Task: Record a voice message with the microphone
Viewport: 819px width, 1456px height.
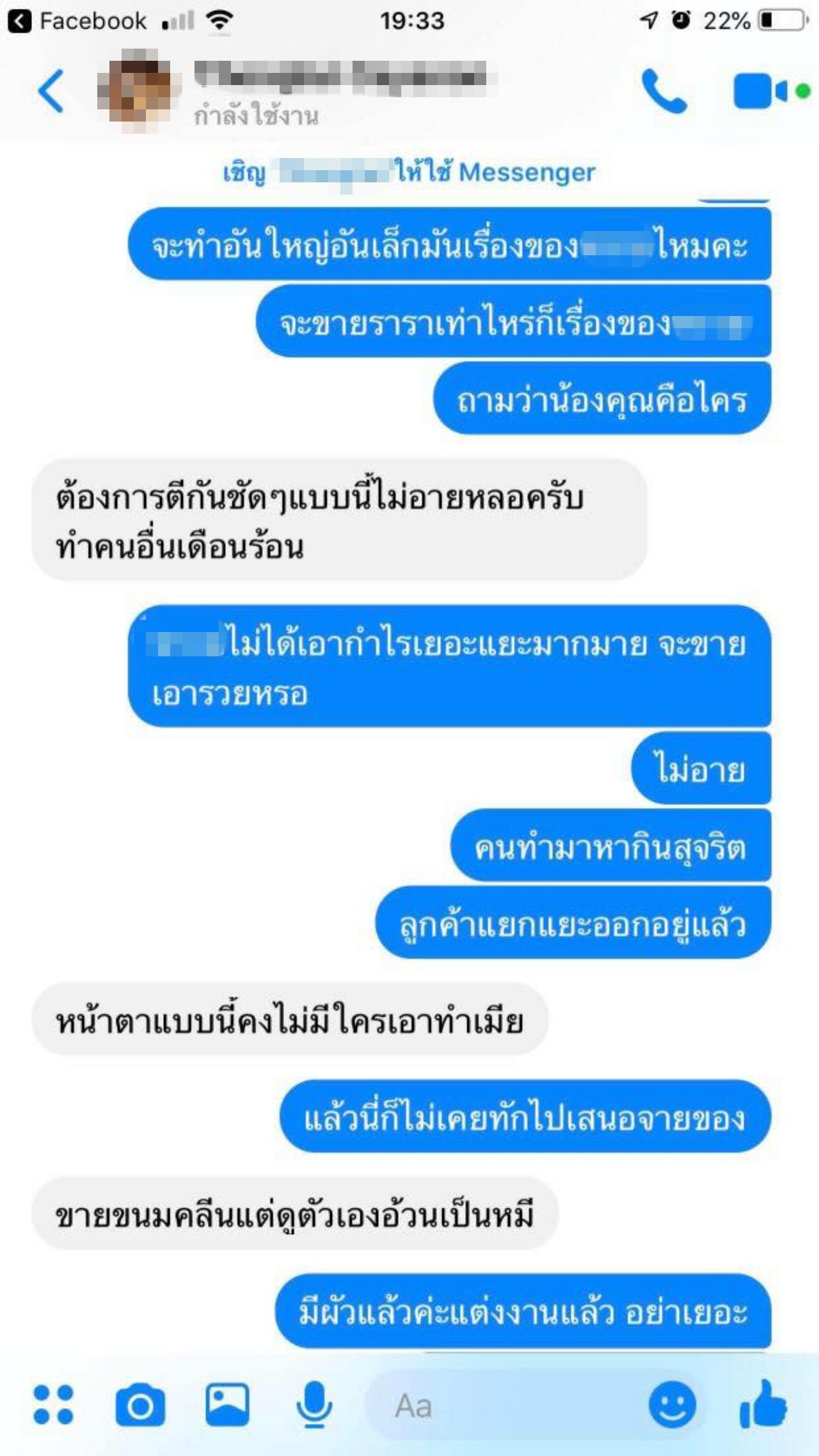Action: [x=314, y=1405]
